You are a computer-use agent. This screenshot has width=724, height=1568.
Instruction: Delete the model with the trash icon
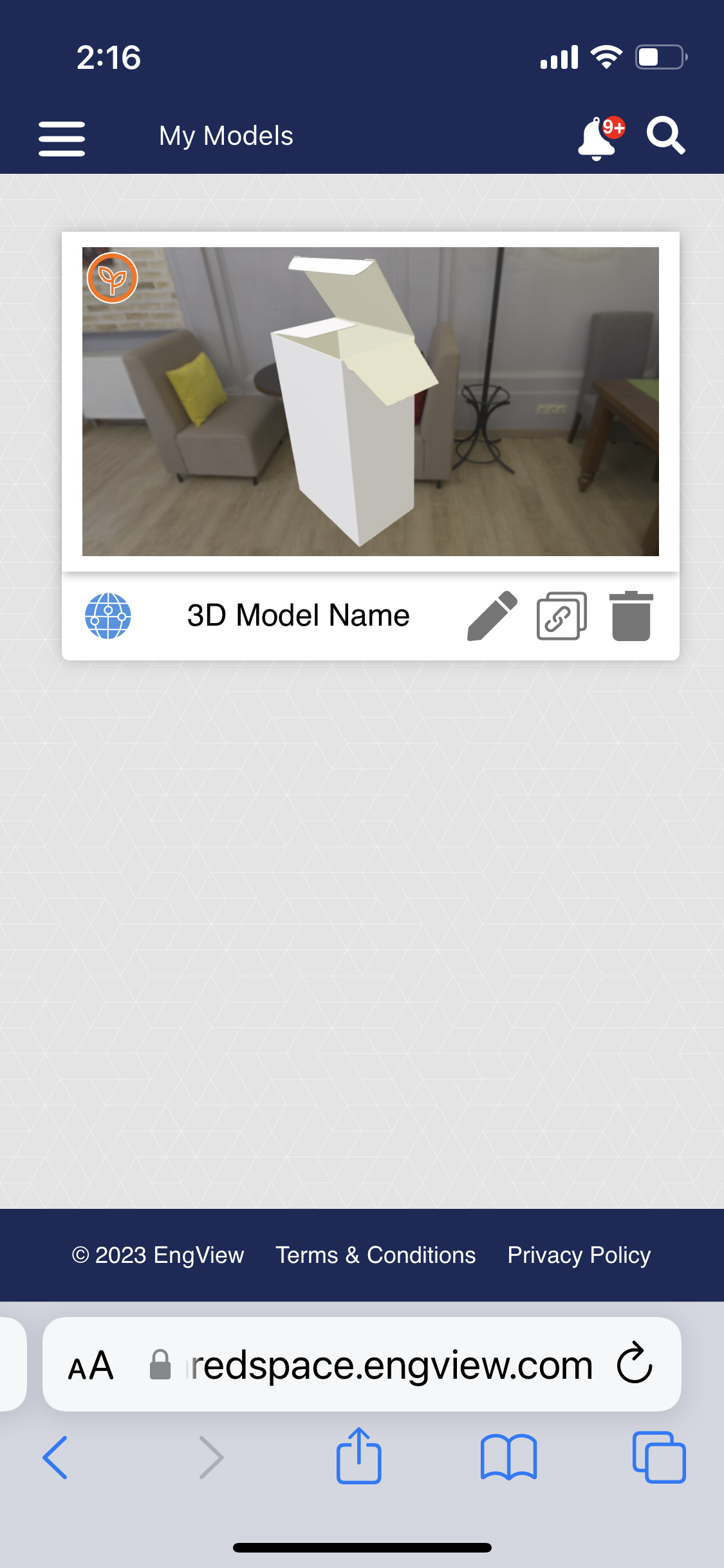631,616
